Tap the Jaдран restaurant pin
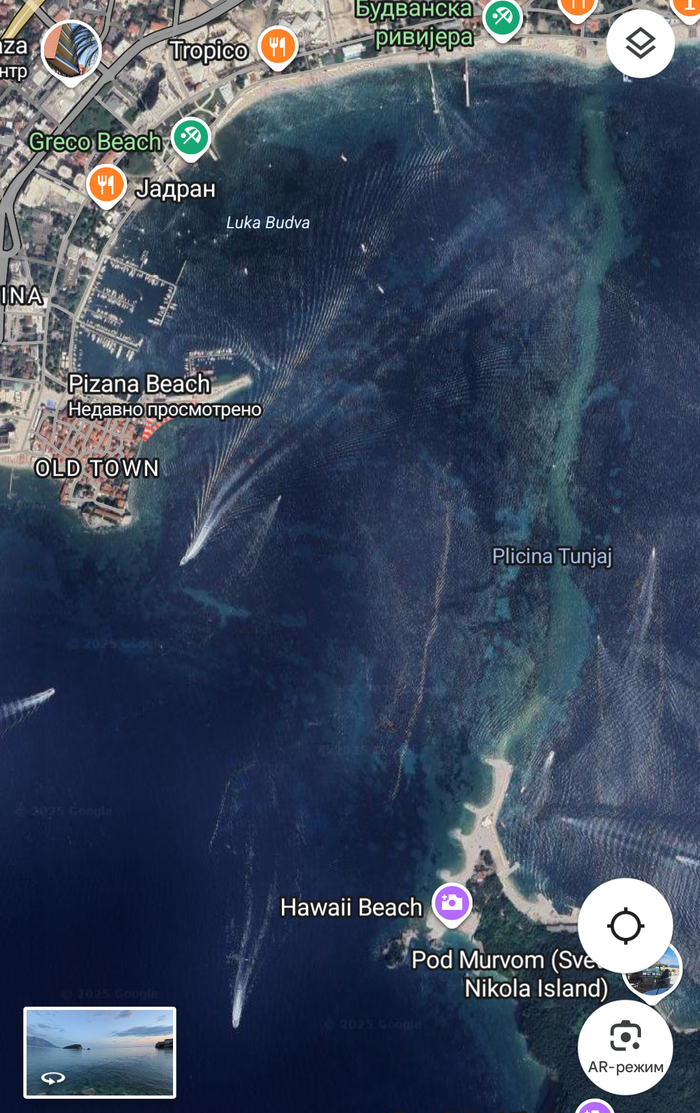The image size is (700, 1113). coord(106,185)
